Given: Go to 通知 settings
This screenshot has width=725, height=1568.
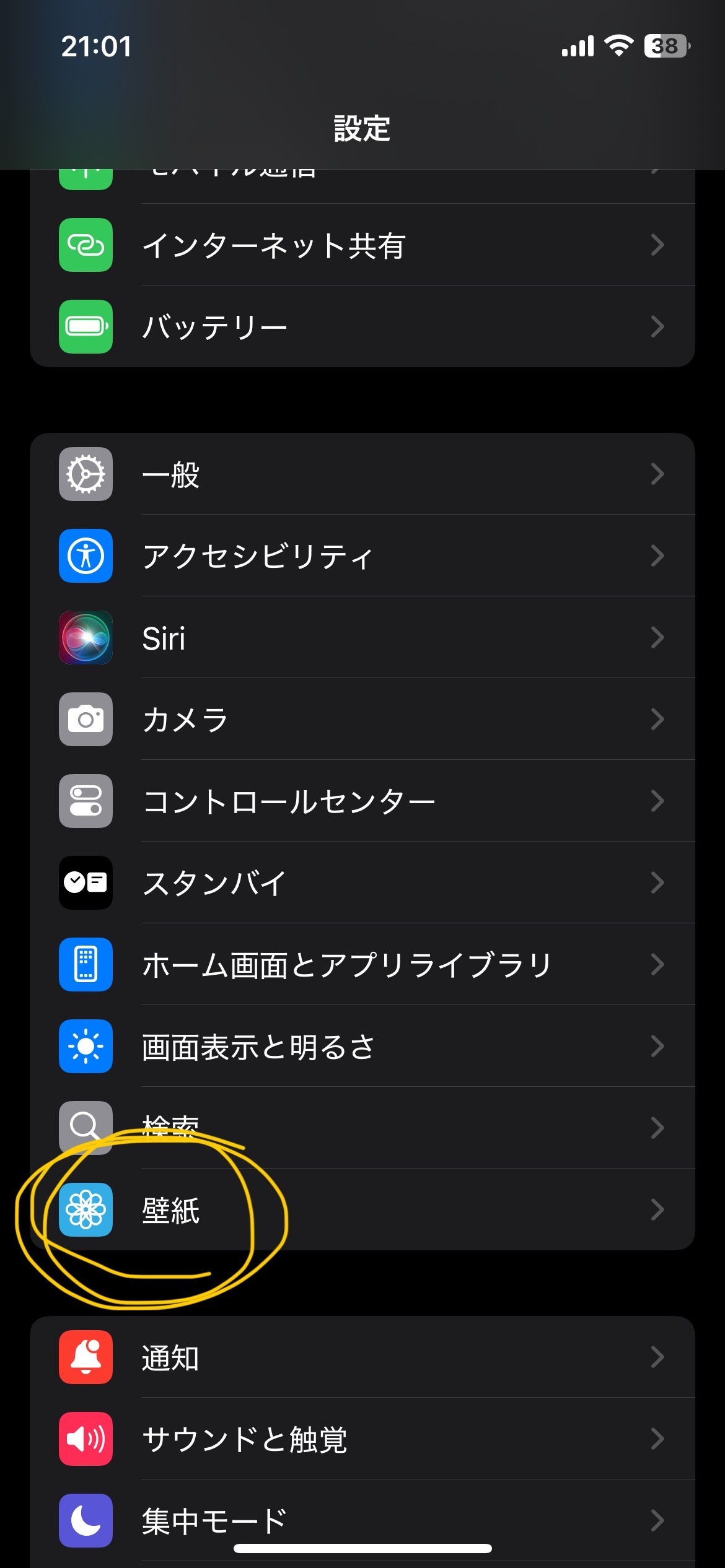Looking at the screenshot, I should point(362,1357).
